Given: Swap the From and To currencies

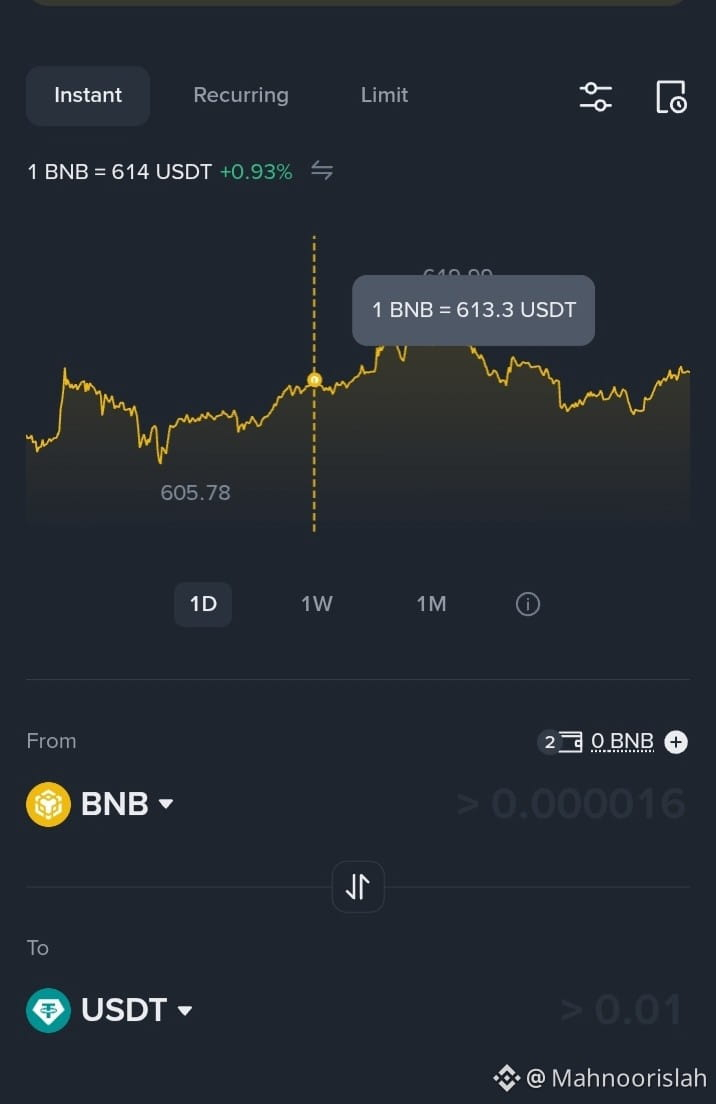Looking at the screenshot, I should [x=358, y=886].
